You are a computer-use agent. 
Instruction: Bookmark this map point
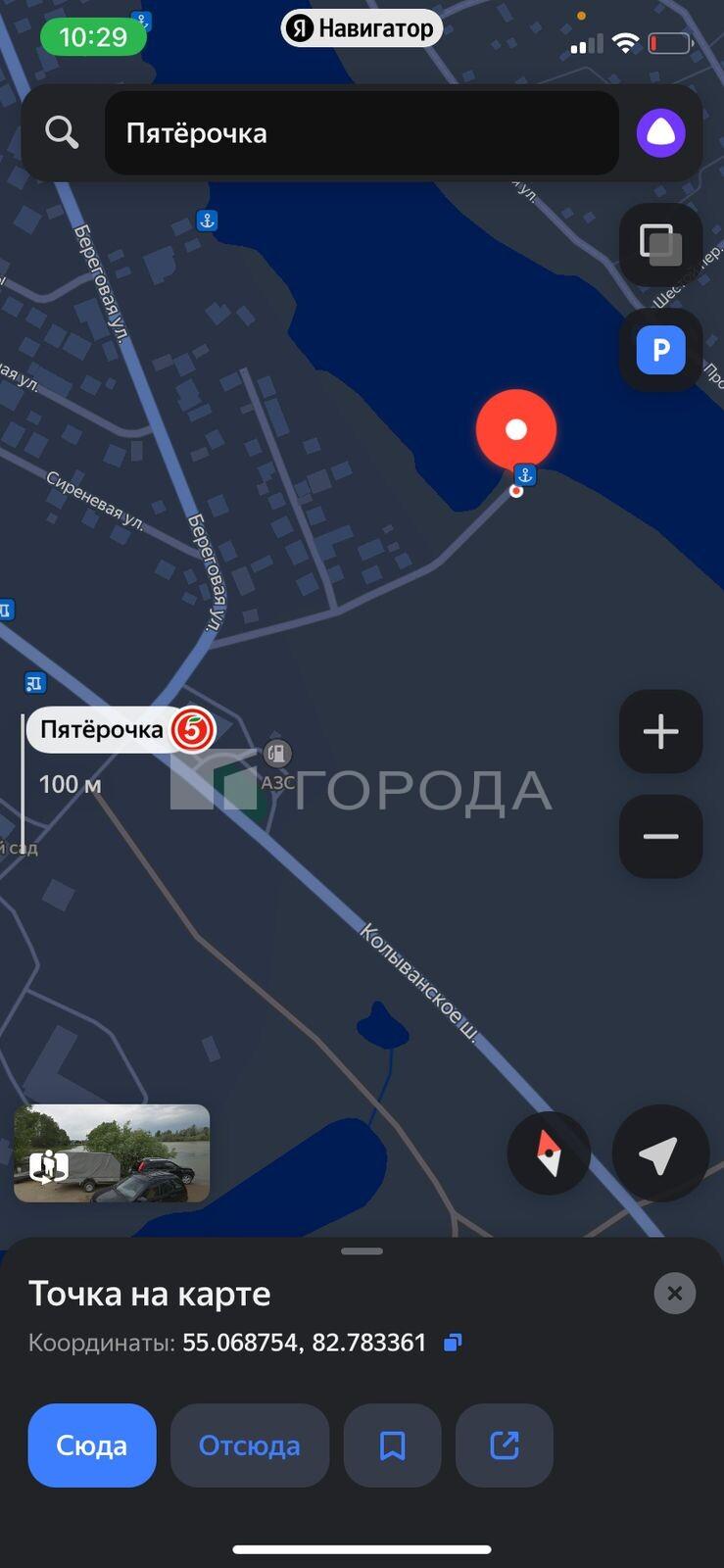click(393, 1445)
